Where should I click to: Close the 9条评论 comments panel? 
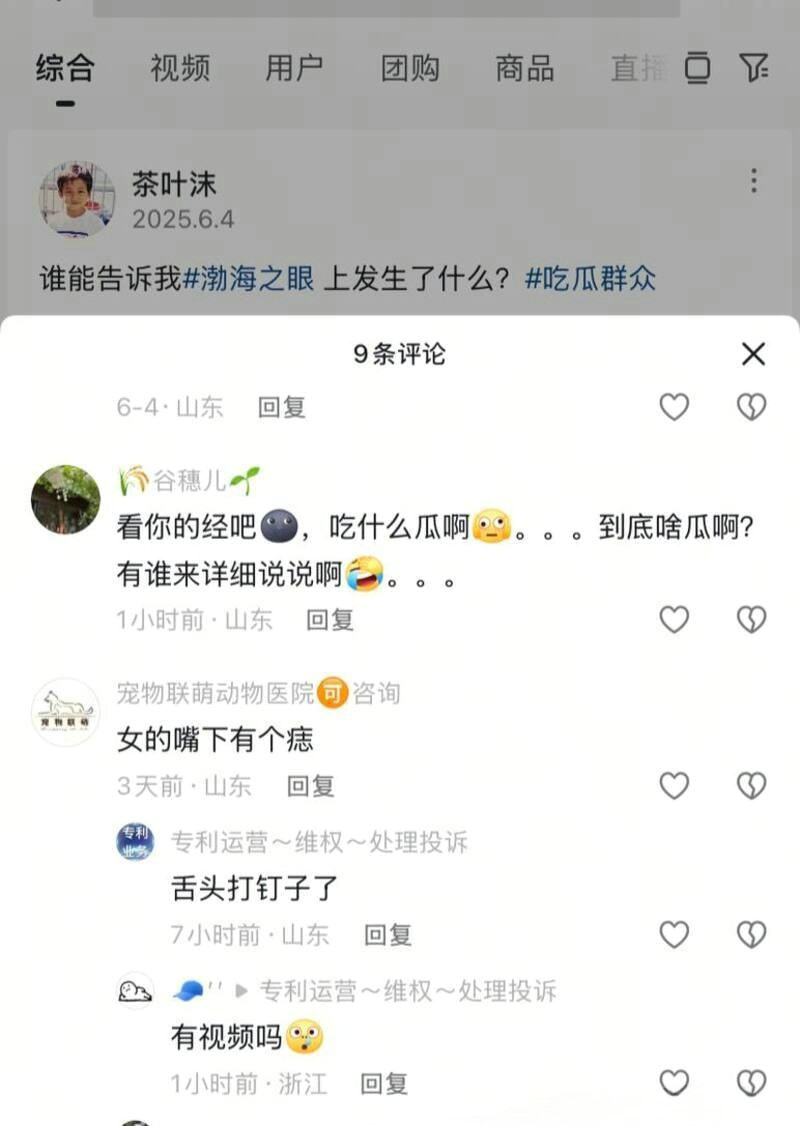point(753,354)
